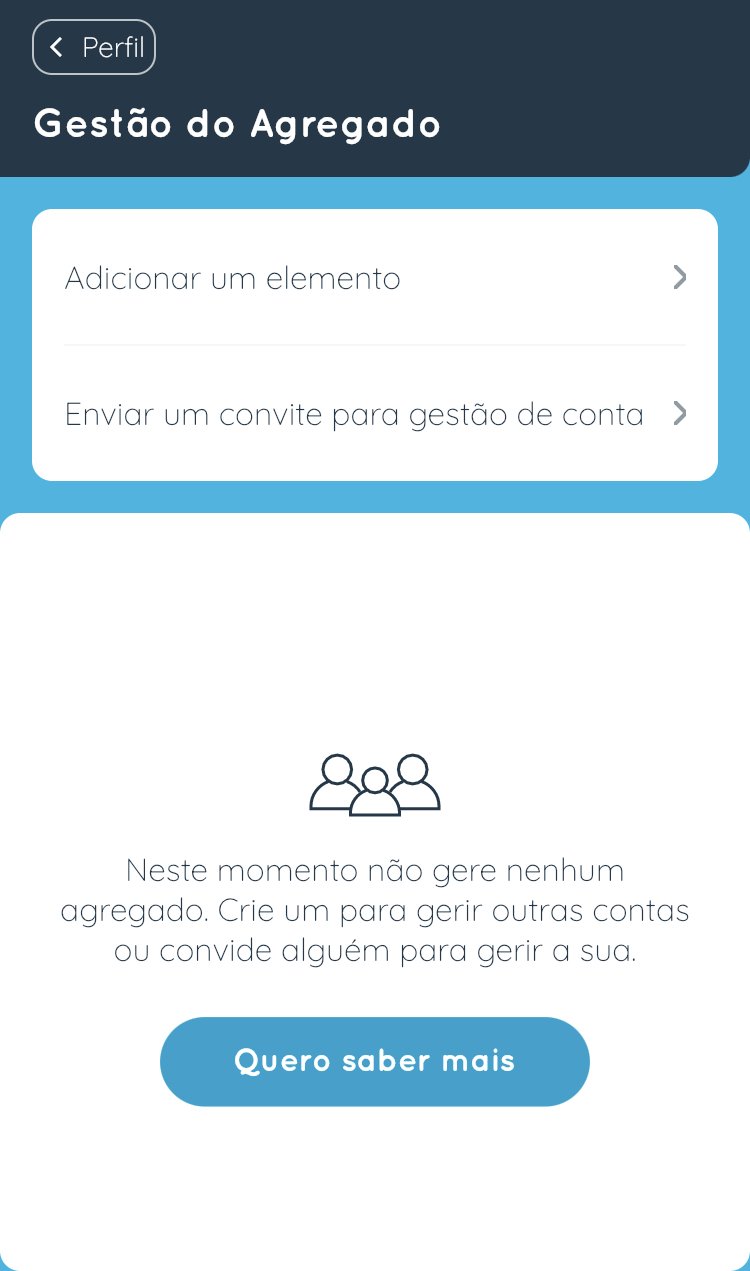750x1271 pixels.
Task: Tap the Quero saber mais button
Action: [374, 1061]
